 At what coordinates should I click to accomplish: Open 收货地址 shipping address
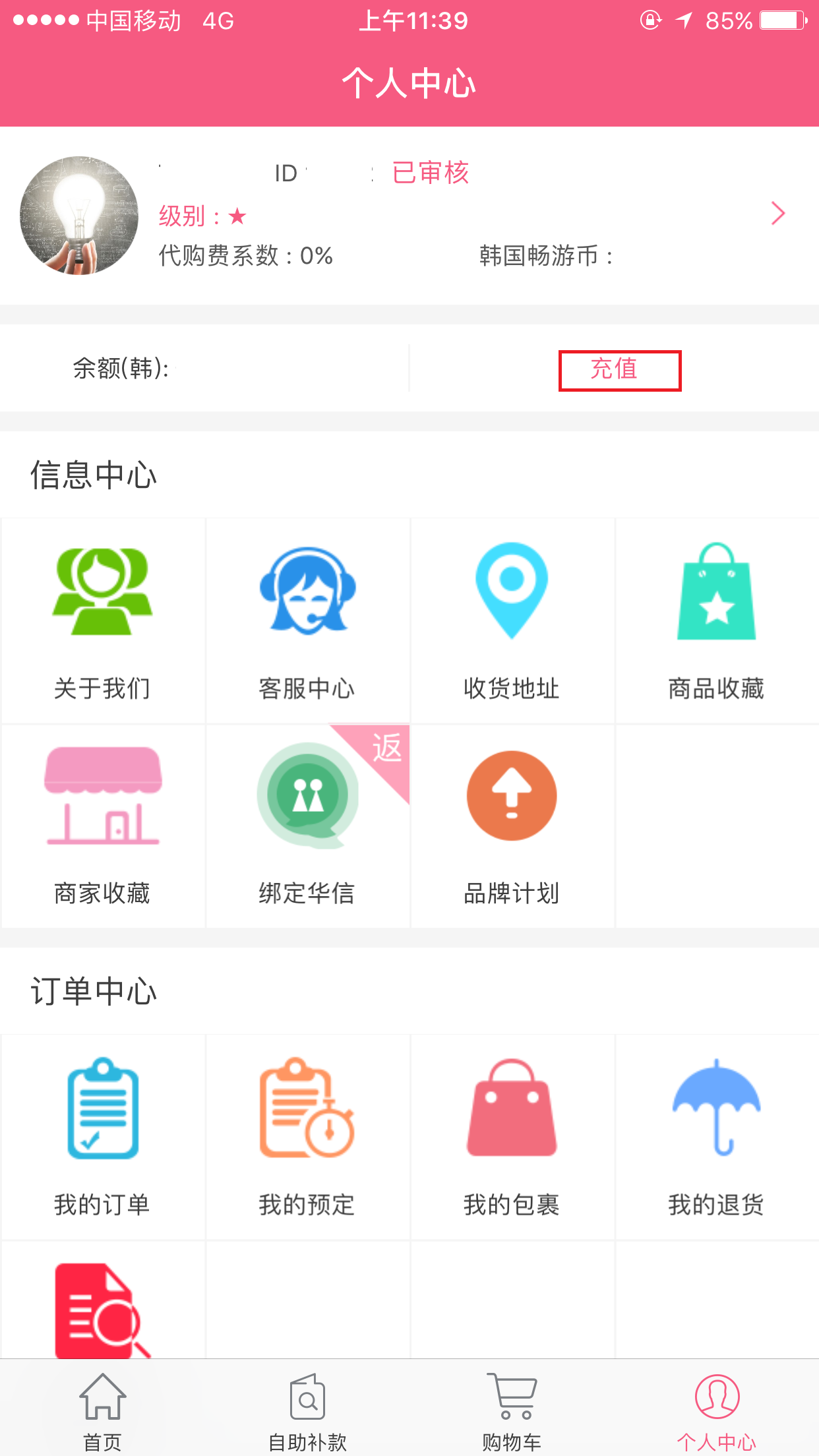tap(512, 621)
